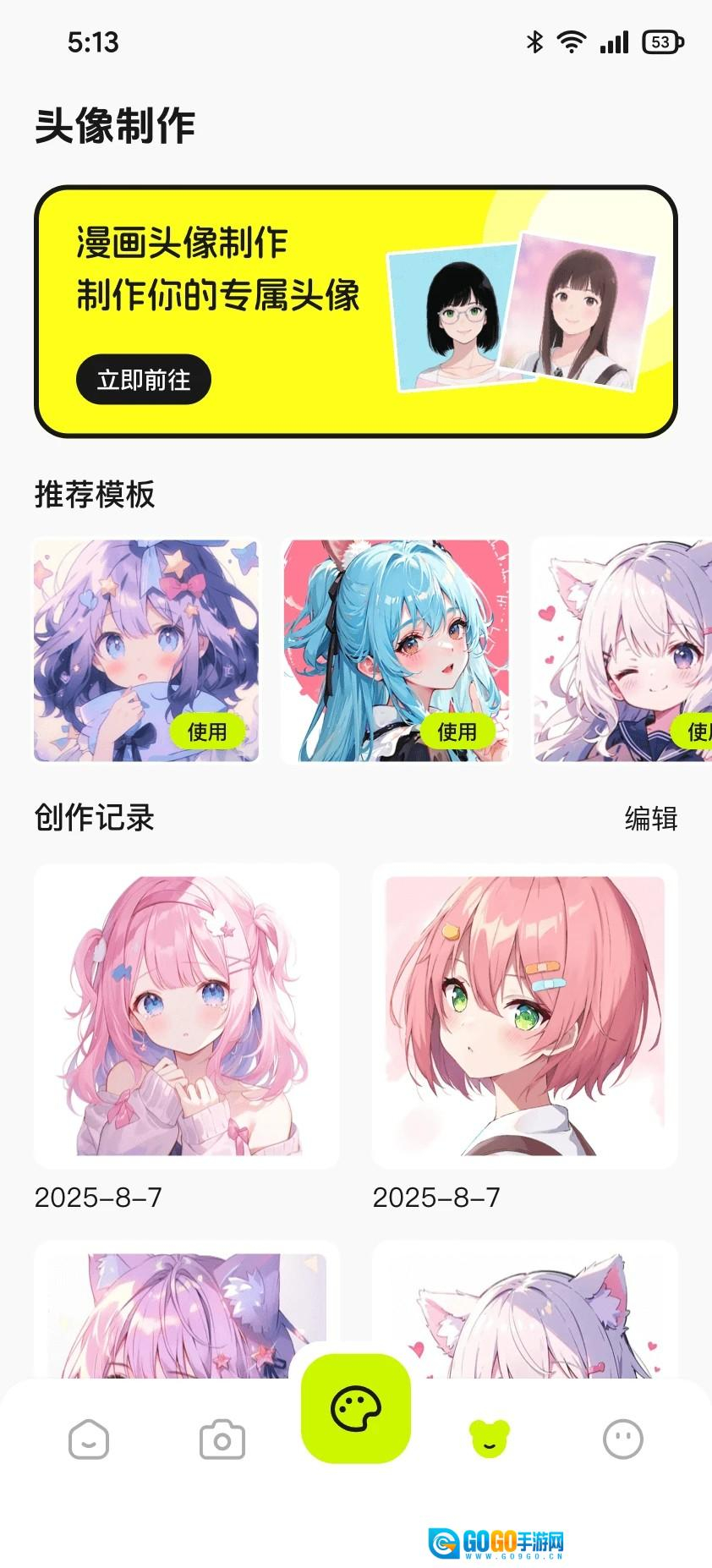This screenshot has height=1568, width=712.
Task: Open the green-eyed short hair creation
Action: [x=524, y=1015]
